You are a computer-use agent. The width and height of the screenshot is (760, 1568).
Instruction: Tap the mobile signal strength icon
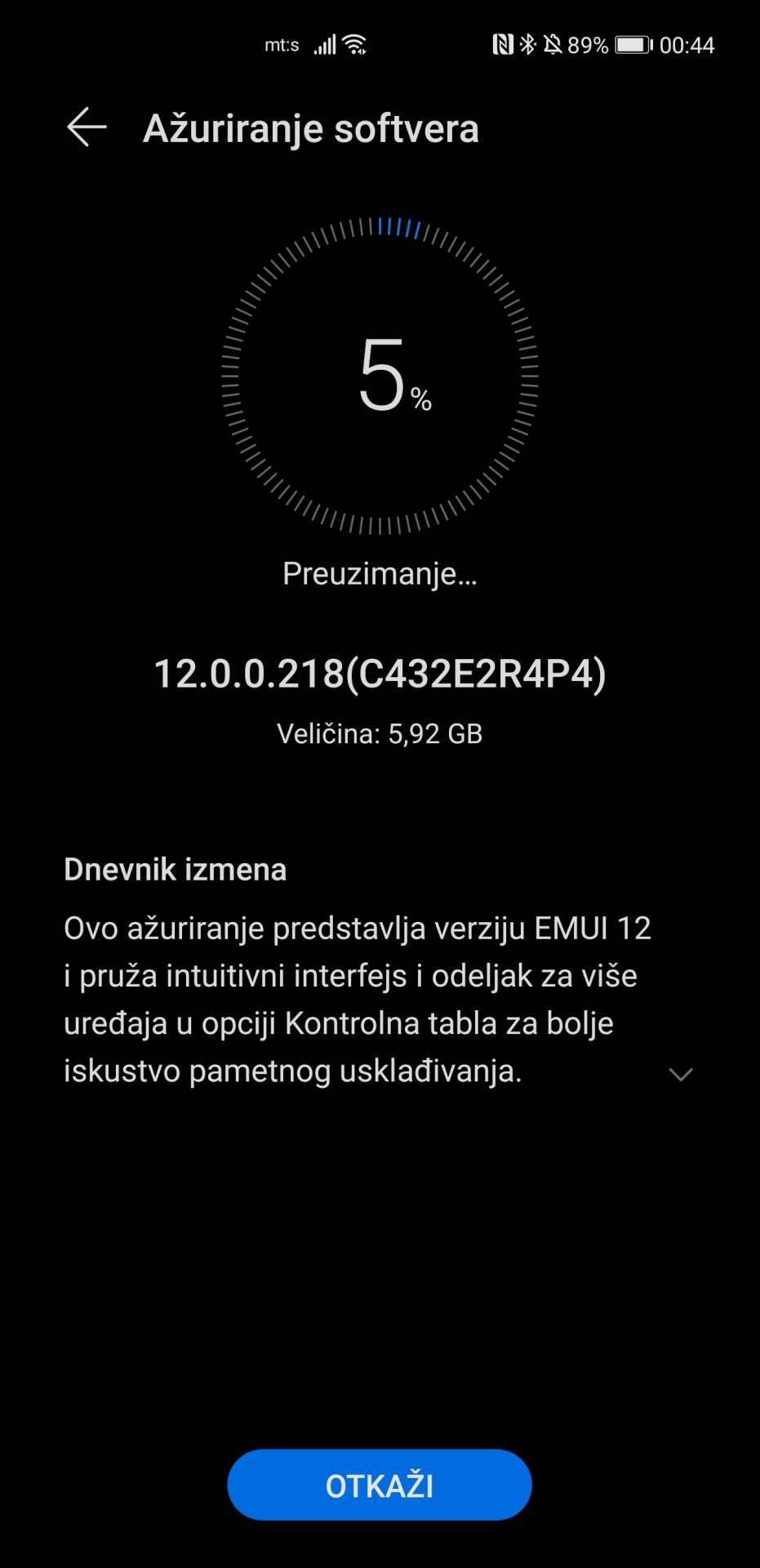pyautogui.click(x=323, y=44)
